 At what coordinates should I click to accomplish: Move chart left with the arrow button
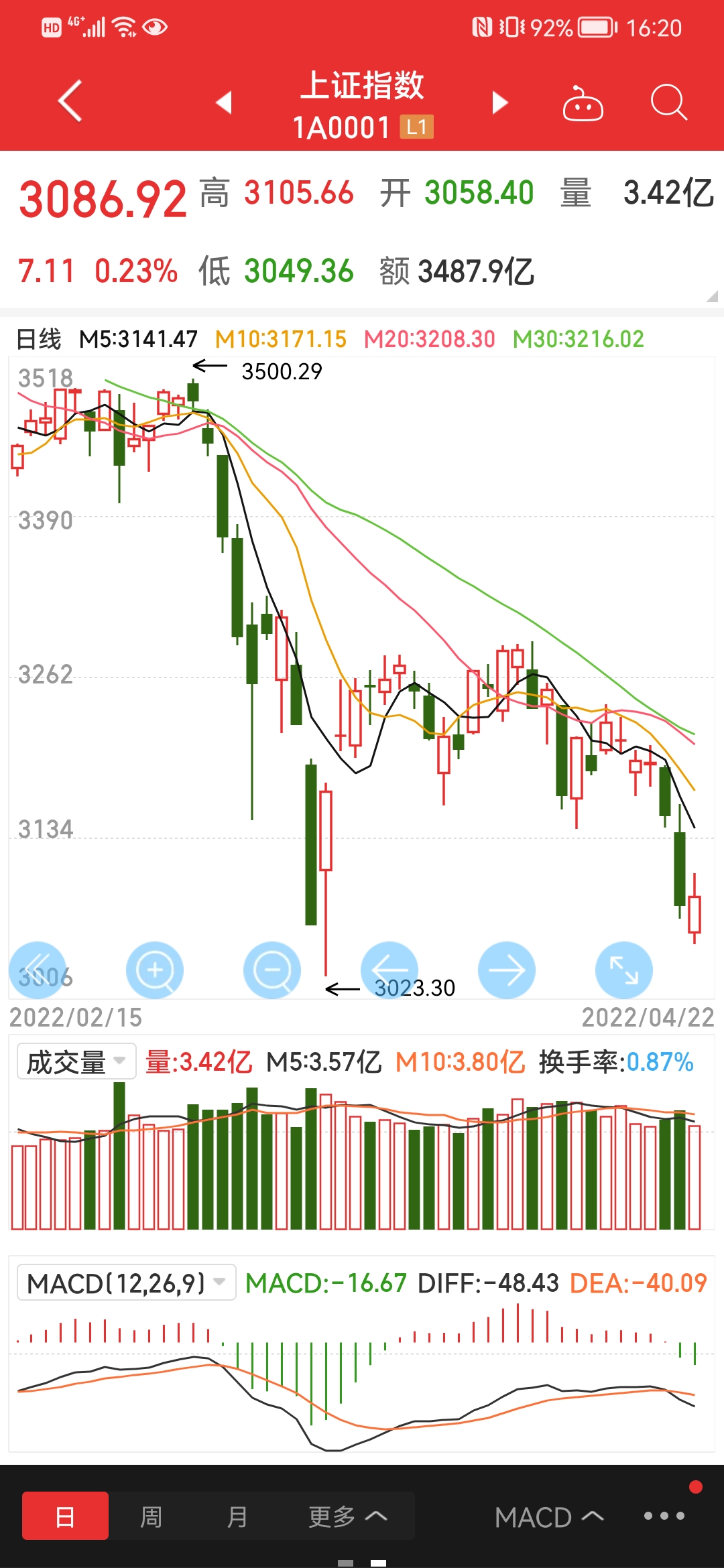pos(389,970)
